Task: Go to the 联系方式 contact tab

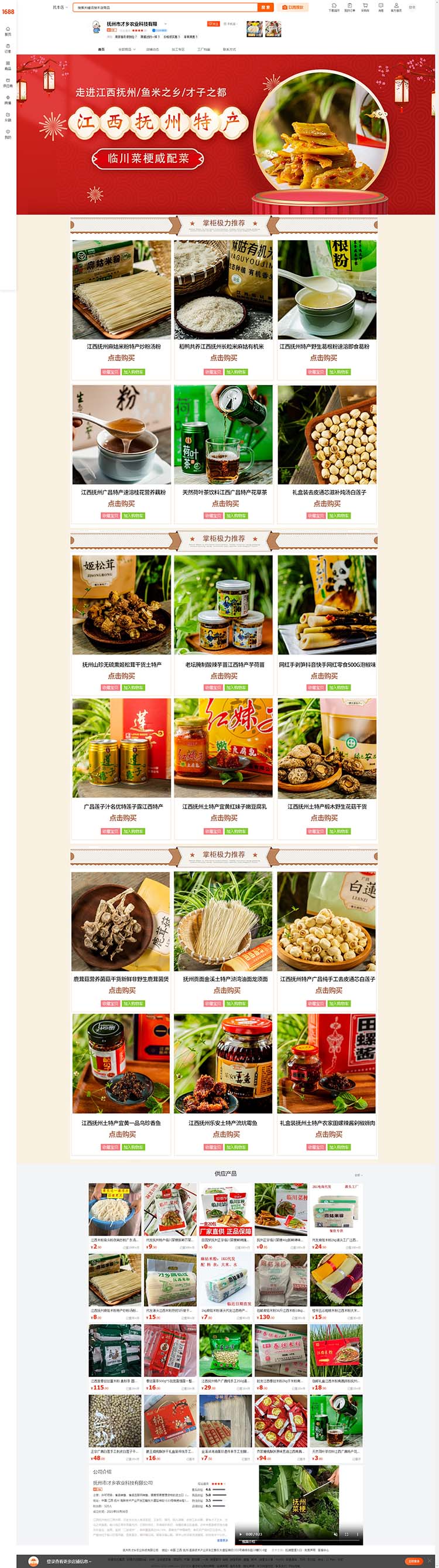Action: coord(229,49)
